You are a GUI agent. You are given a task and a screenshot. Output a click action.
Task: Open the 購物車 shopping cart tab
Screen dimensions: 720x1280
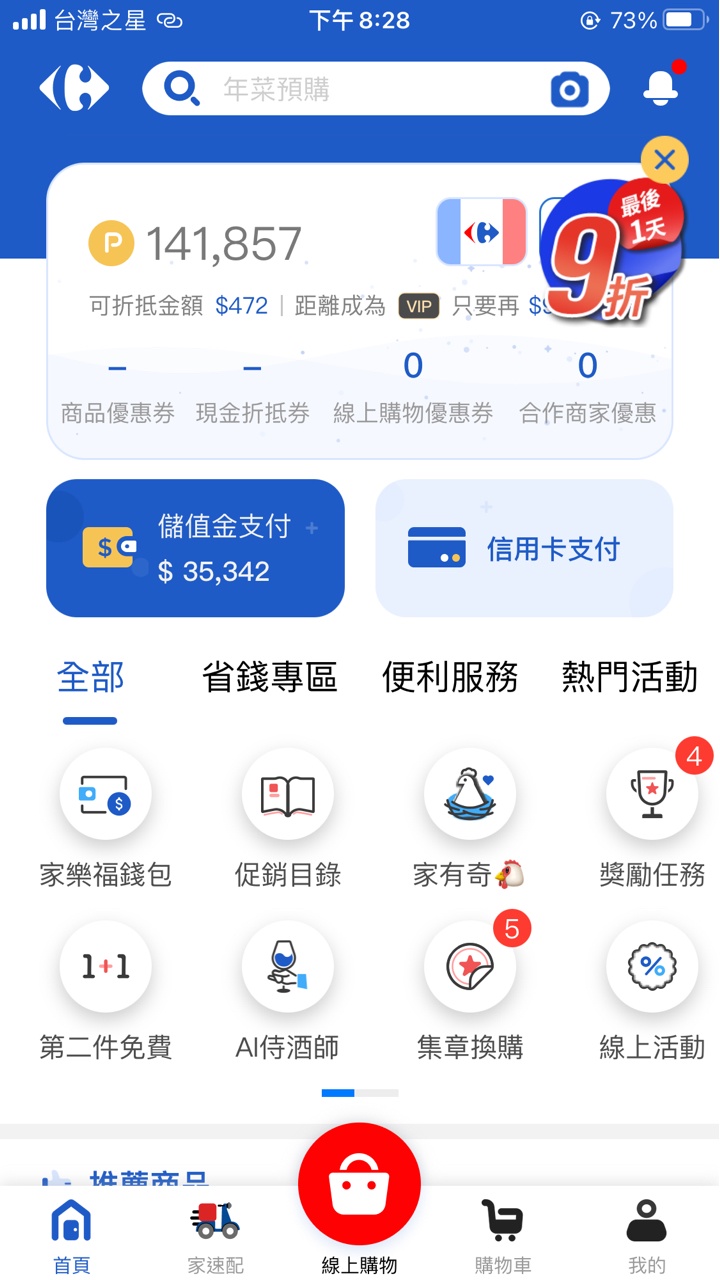coord(503,1235)
